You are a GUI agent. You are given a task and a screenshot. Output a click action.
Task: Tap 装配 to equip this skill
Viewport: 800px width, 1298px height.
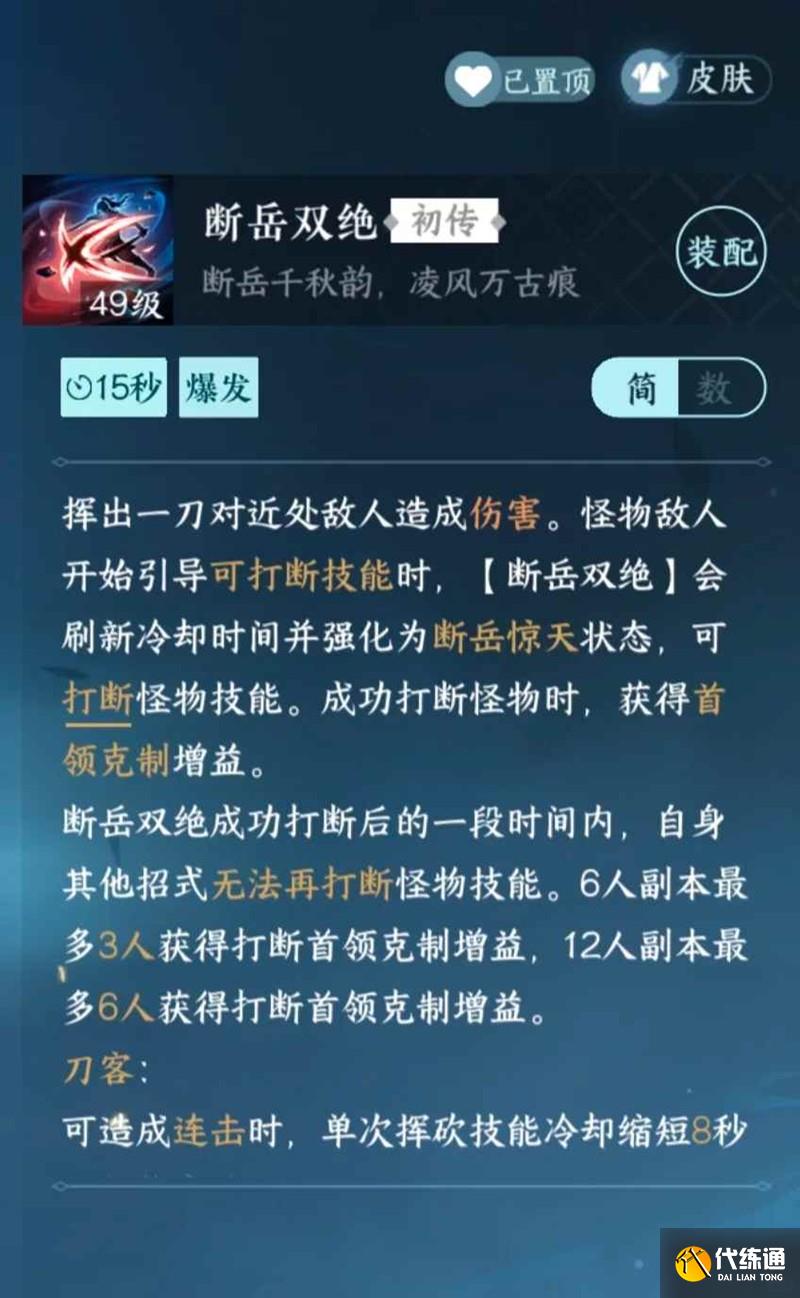[x=721, y=251]
